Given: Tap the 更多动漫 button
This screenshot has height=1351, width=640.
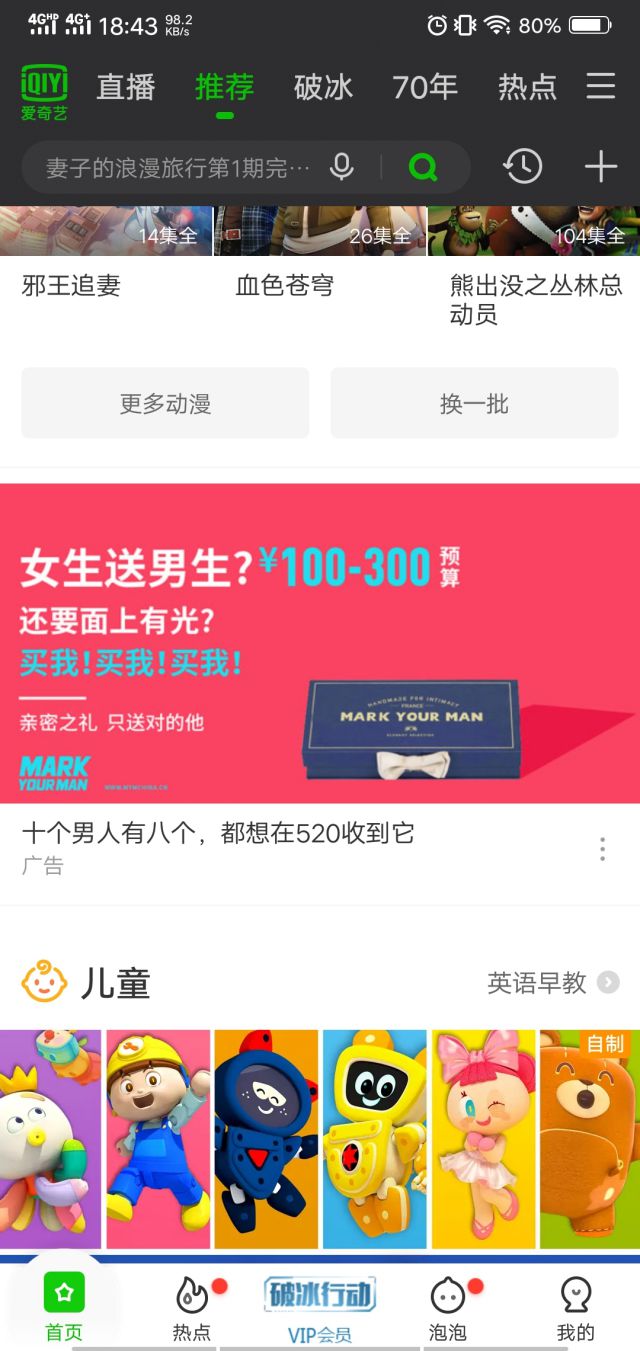Looking at the screenshot, I should pyautogui.click(x=165, y=403).
